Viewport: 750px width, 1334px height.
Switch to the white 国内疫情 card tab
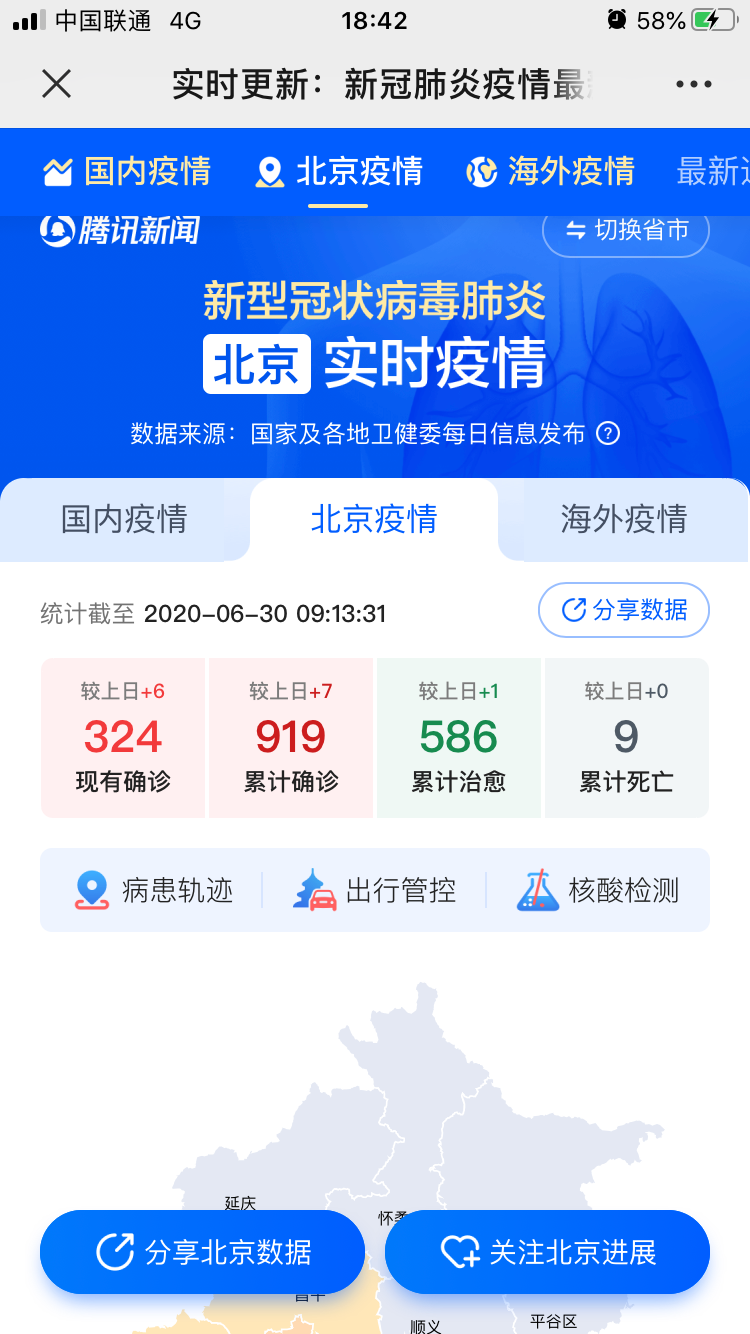tap(124, 519)
